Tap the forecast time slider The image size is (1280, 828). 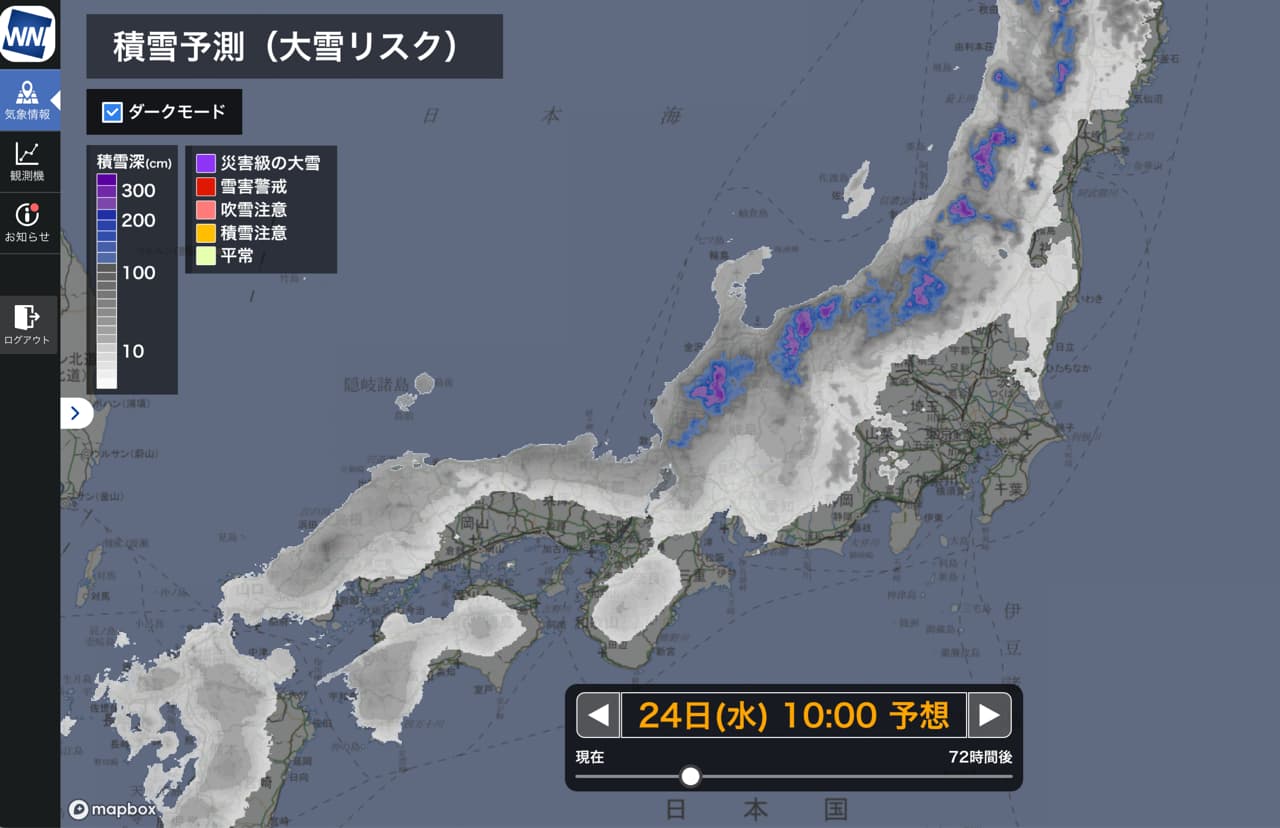click(x=690, y=776)
